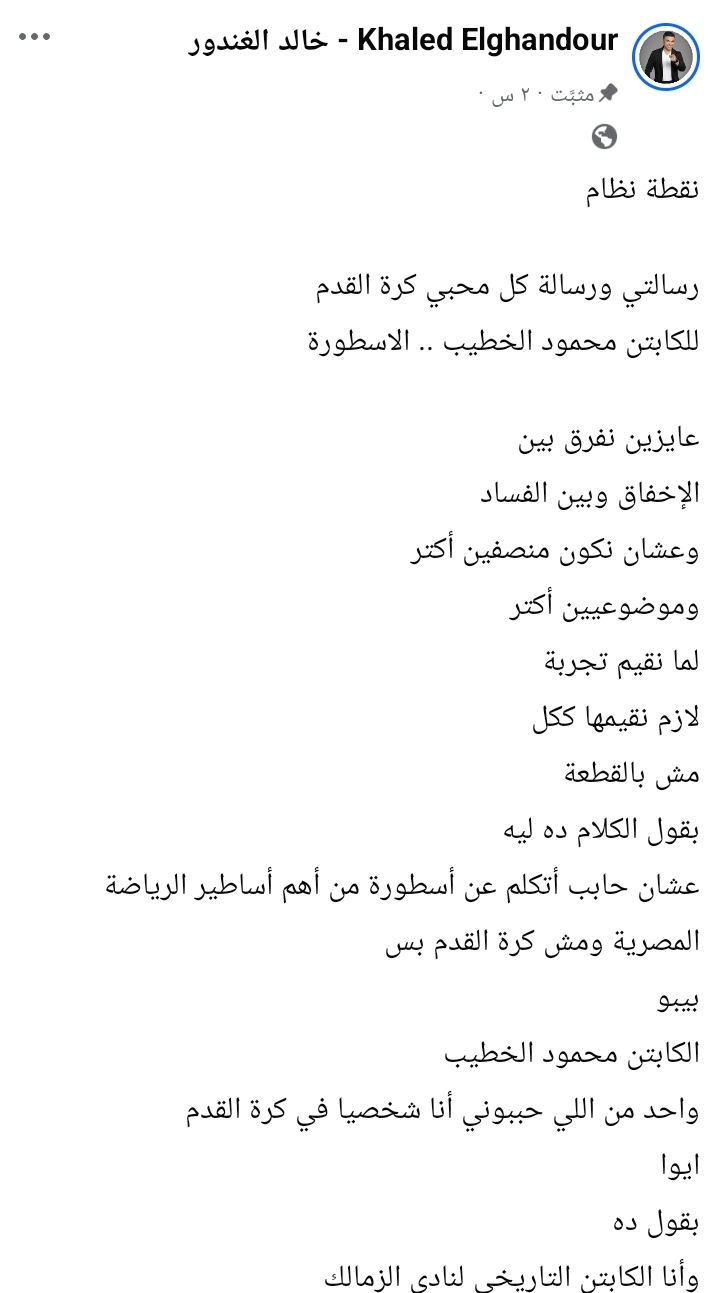This screenshot has height=1293, width=720.
Task: Visit the Khaled Elghandour page by name
Action: point(403,41)
